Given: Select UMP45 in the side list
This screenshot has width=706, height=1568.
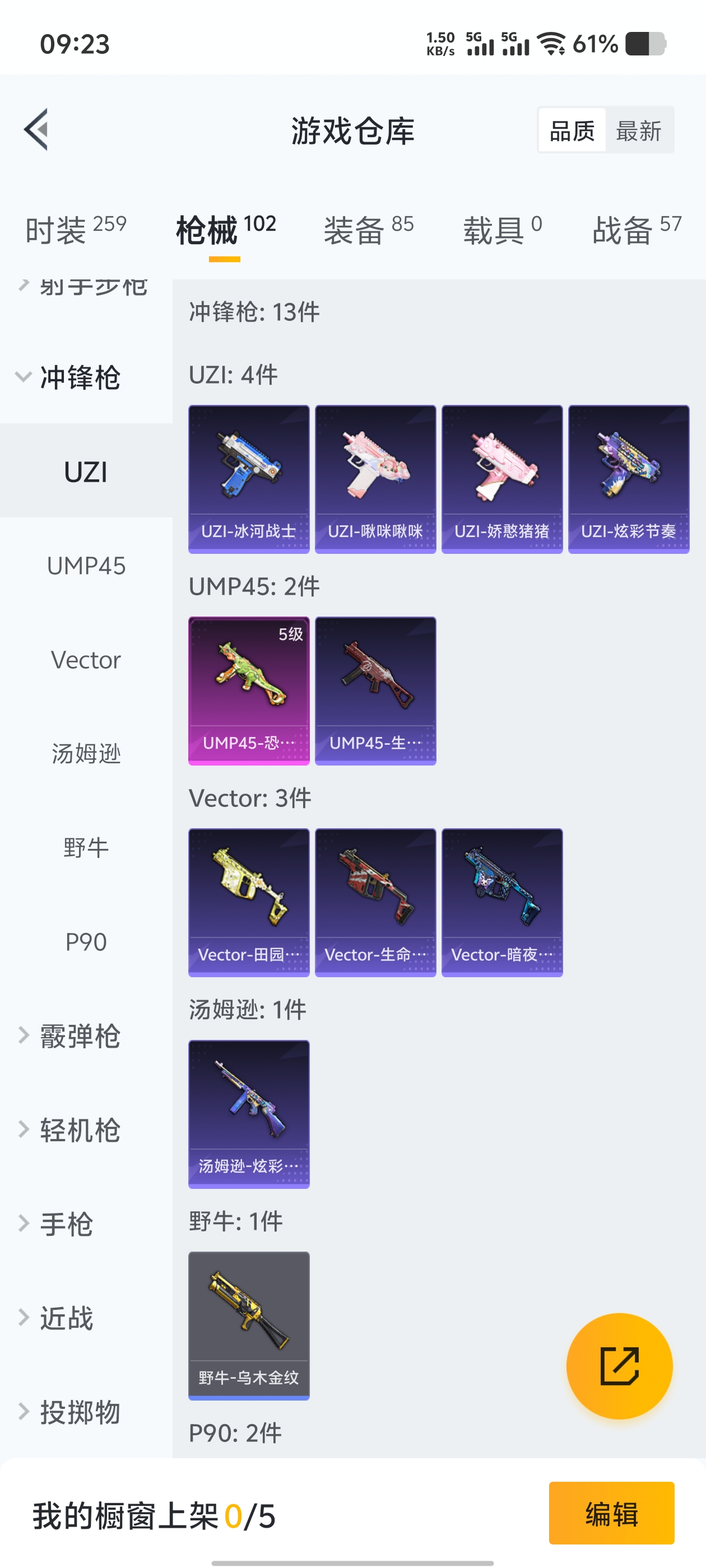Looking at the screenshot, I should coord(86,566).
